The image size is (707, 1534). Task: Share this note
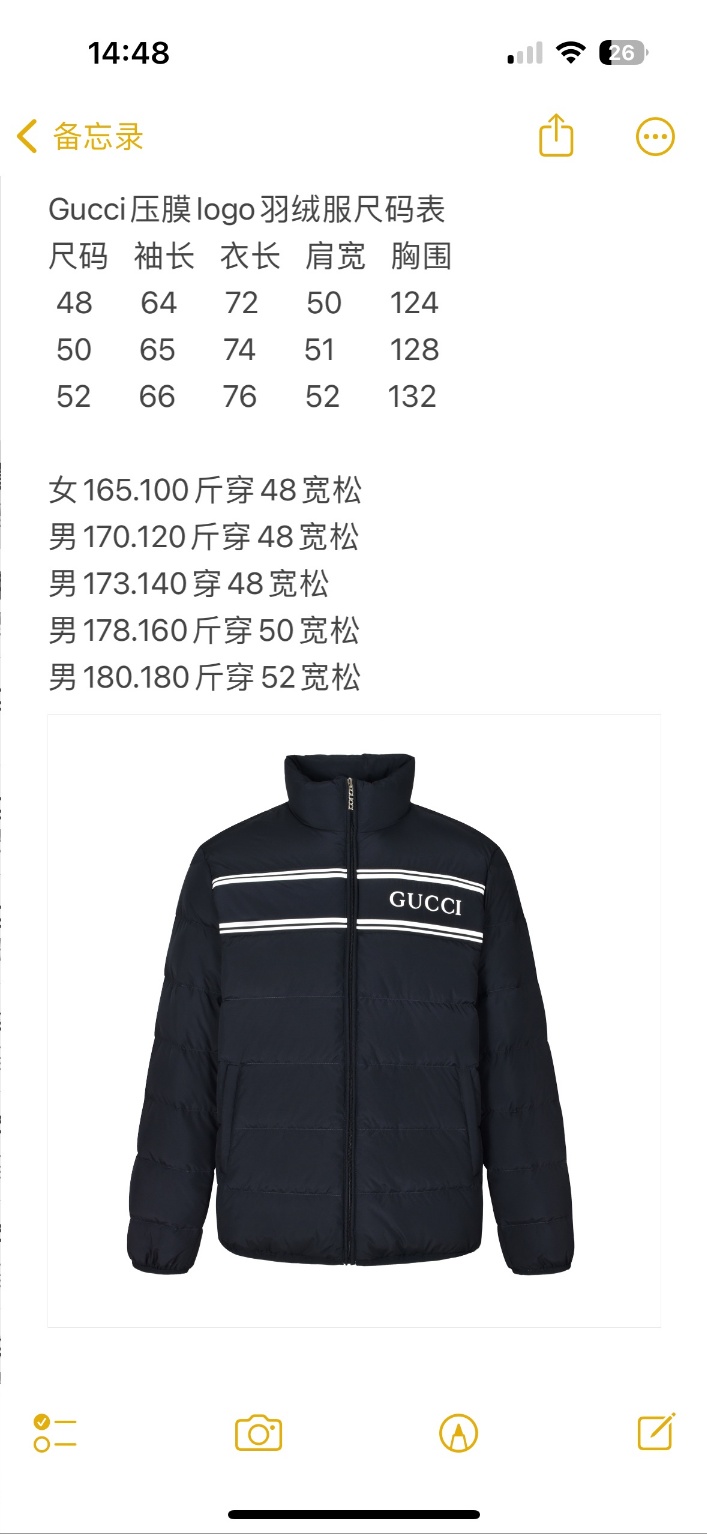[556, 136]
